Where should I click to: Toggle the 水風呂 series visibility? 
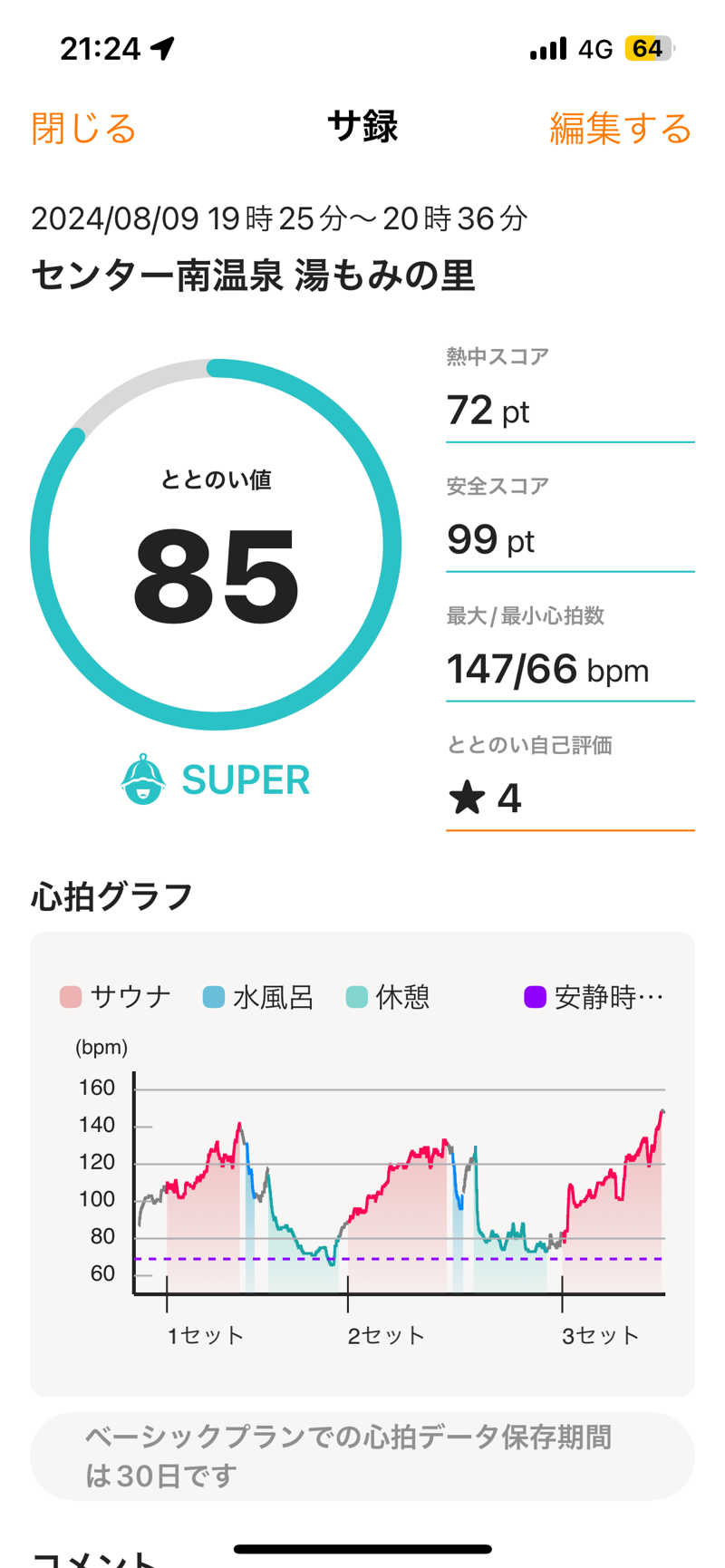coord(256,995)
